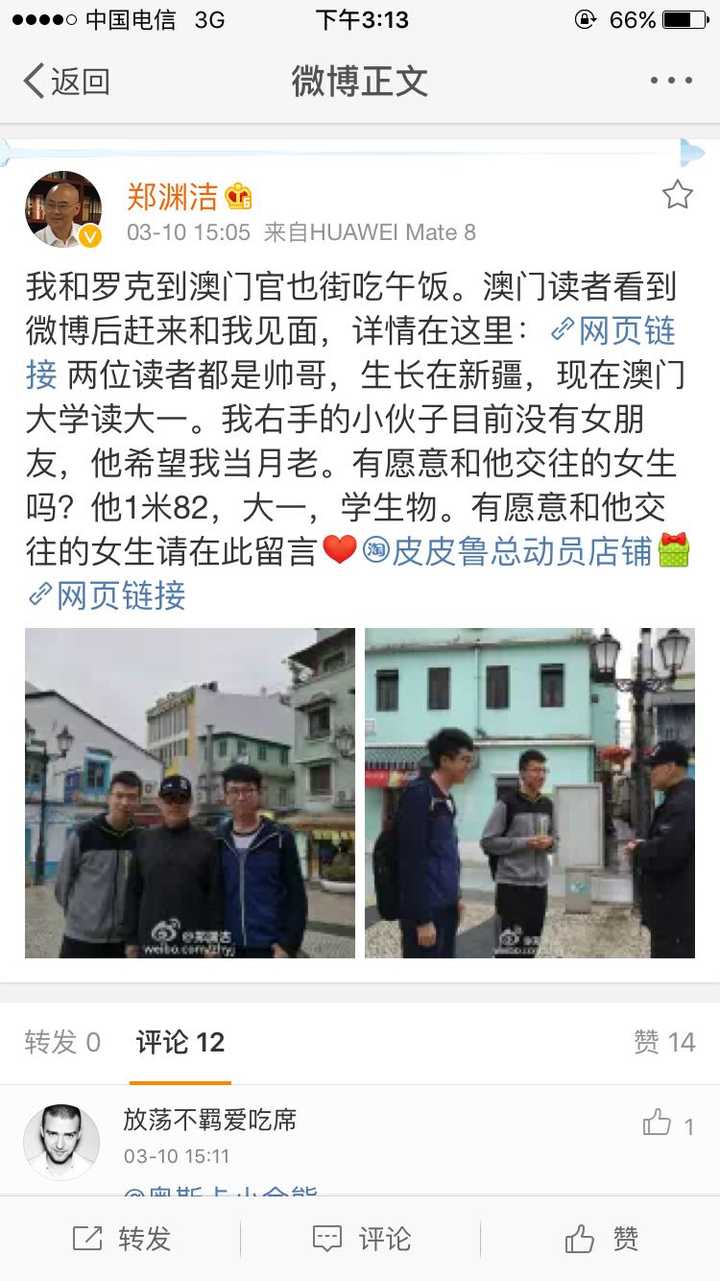Open 皮皮鲁总动员店铺 shop link
Image resolution: width=720 pixels, height=1281 pixels.
click(520, 551)
